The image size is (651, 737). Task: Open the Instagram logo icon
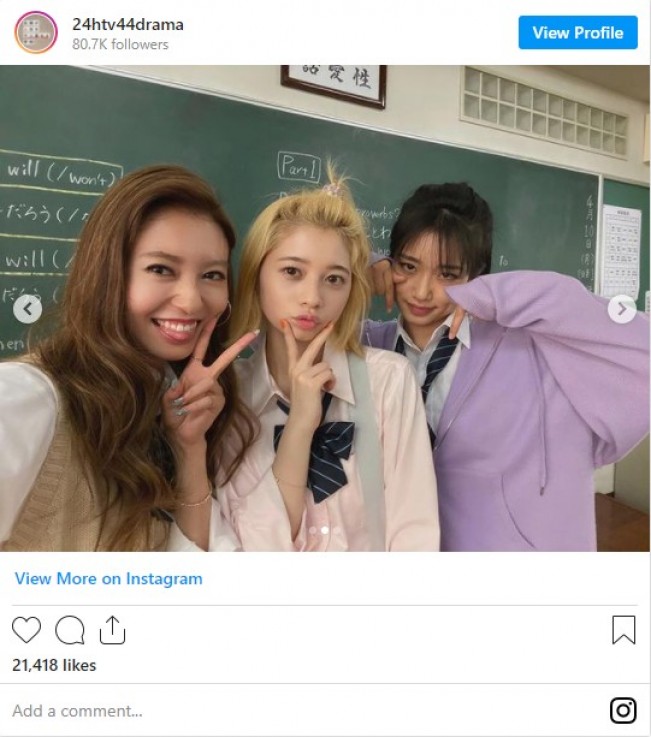pos(623,711)
